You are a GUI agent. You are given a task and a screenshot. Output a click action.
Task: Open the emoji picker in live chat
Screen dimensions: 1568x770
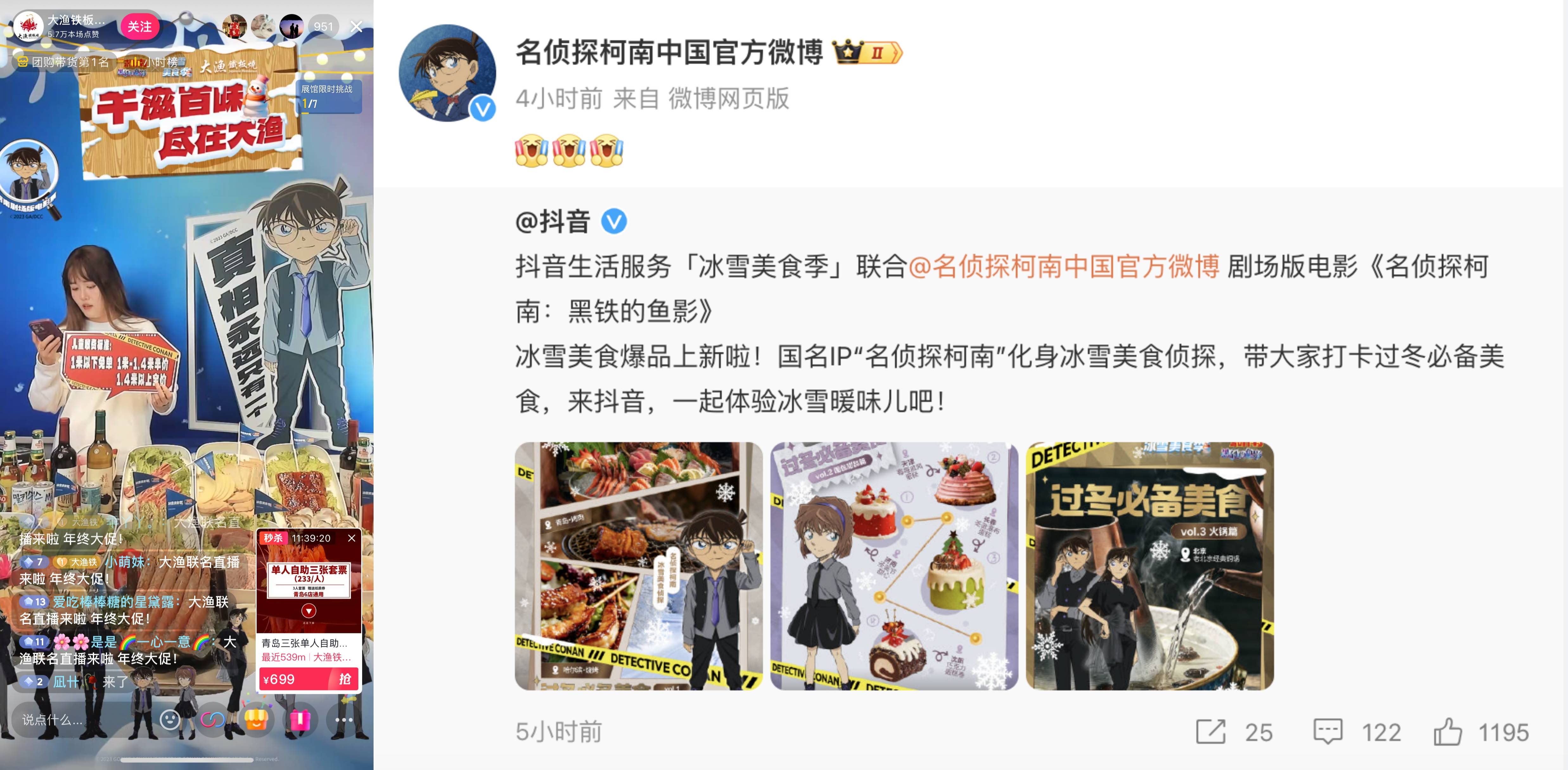pos(170,720)
